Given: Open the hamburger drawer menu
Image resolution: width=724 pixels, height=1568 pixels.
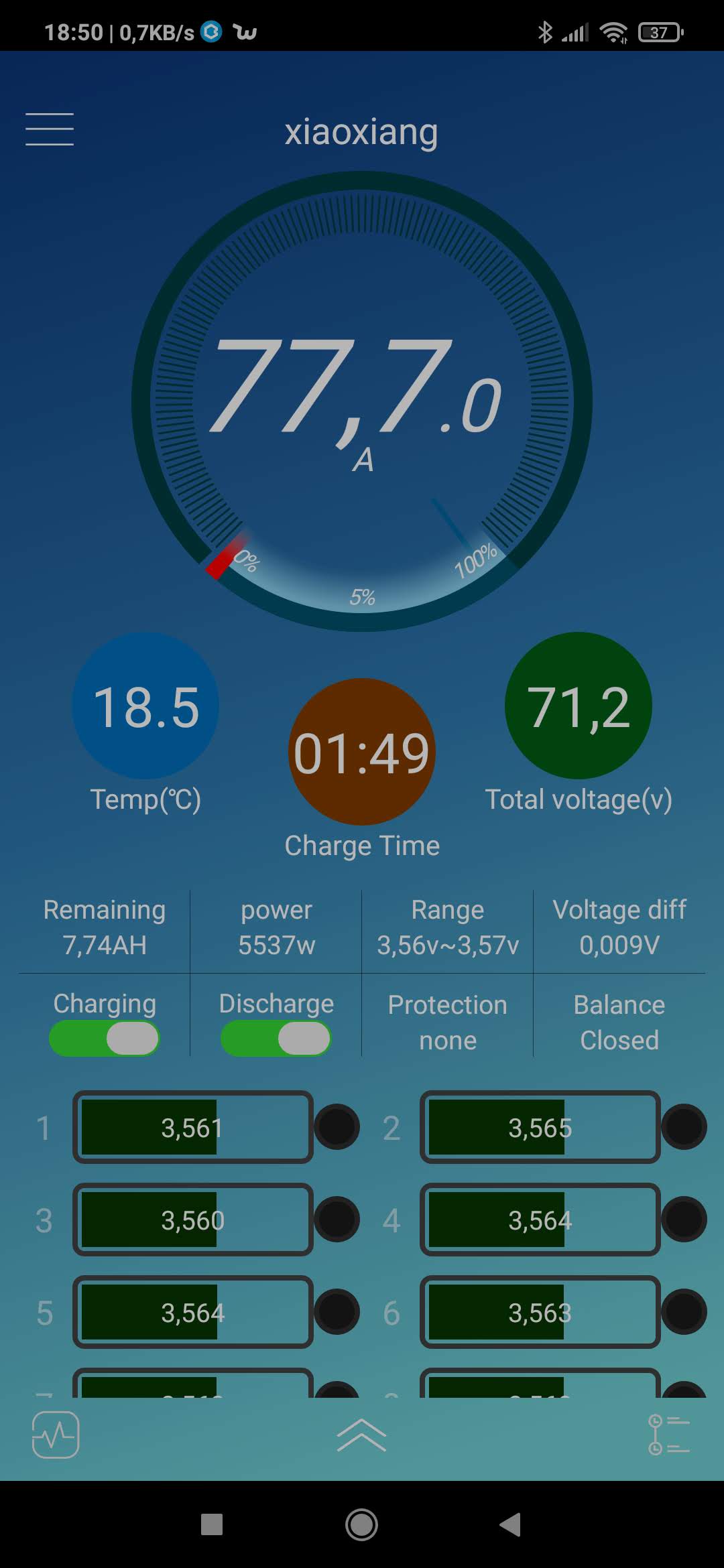Looking at the screenshot, I should tap(50, 129).
